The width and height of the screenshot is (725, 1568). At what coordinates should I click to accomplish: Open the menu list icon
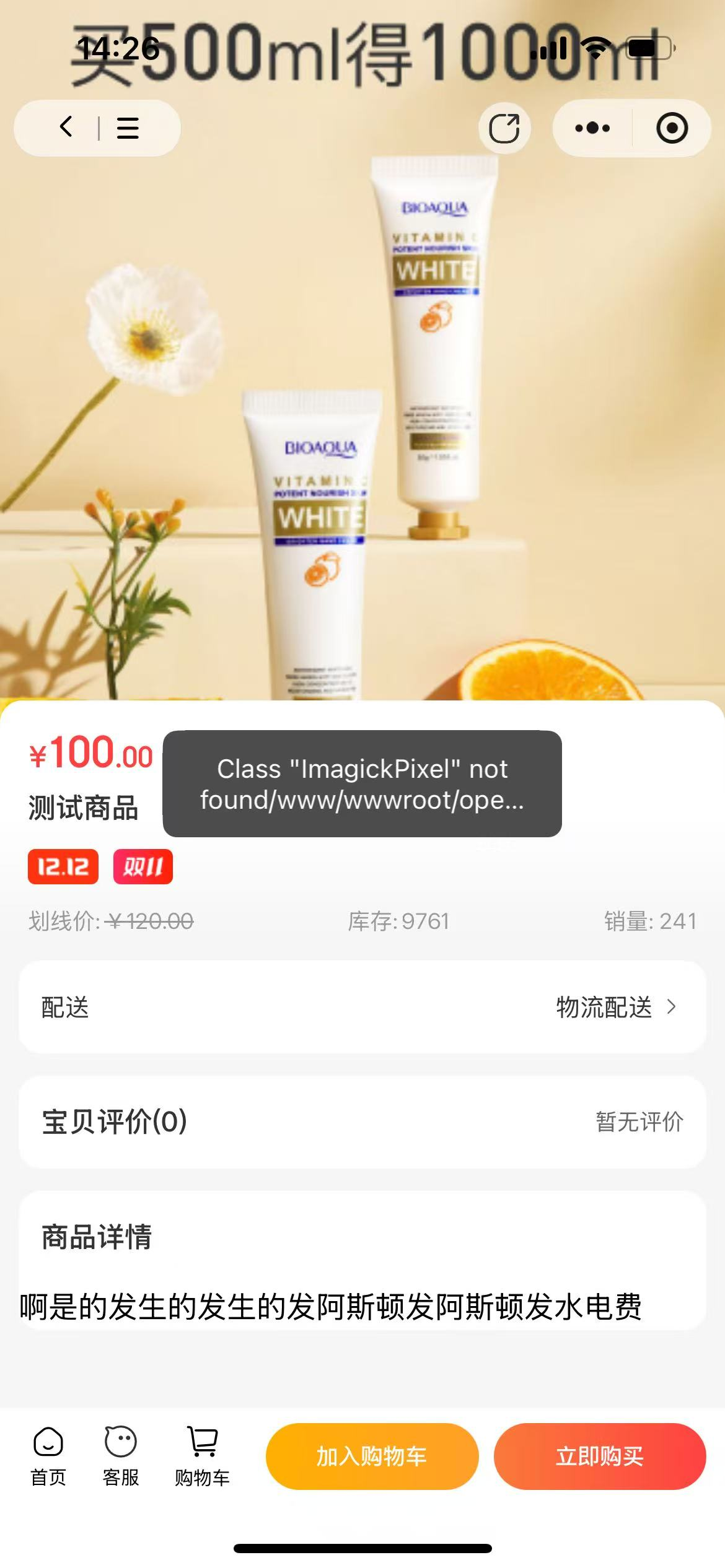(128, 128)
